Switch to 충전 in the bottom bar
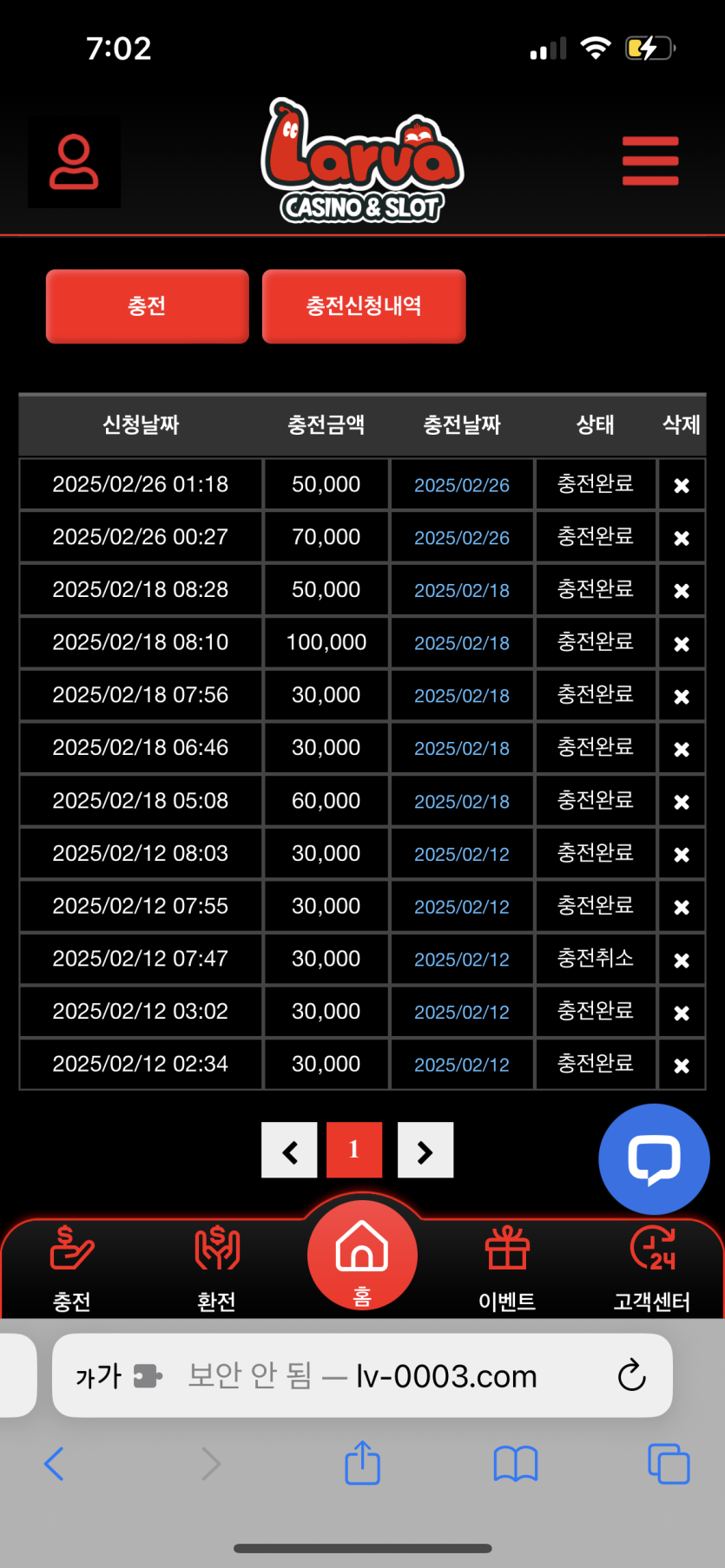This screenshot has height=1568, width=725. [72, 1267]
